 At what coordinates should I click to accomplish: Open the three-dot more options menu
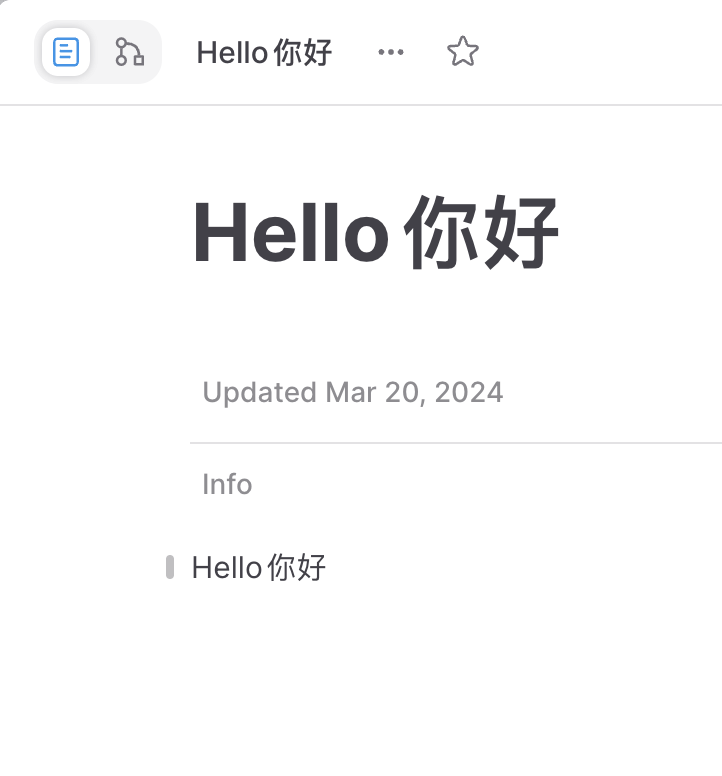point(391,52)
